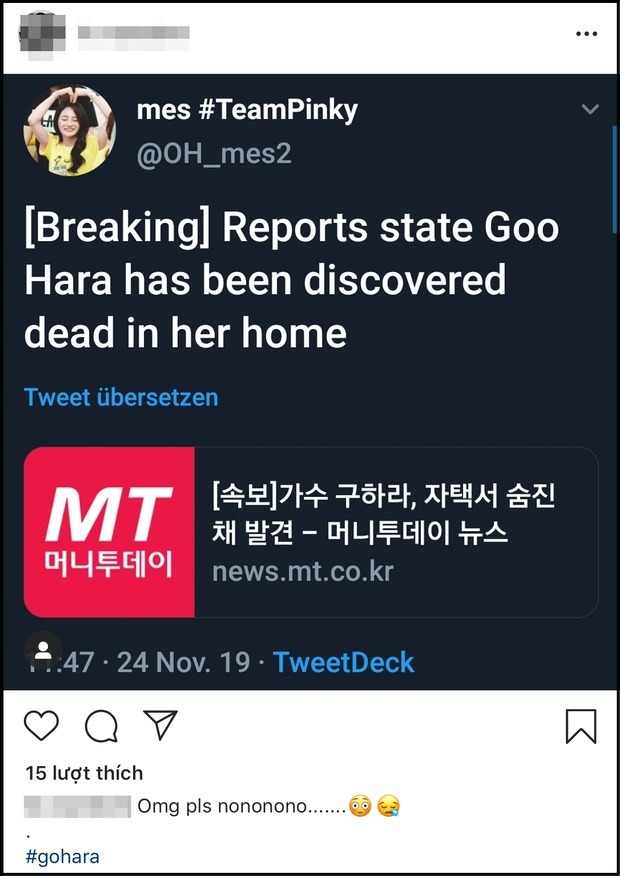Viewport: 620px width, 876px height.
Task: Open comments via the speech bubble icon
Action: [x=101, y=726]
